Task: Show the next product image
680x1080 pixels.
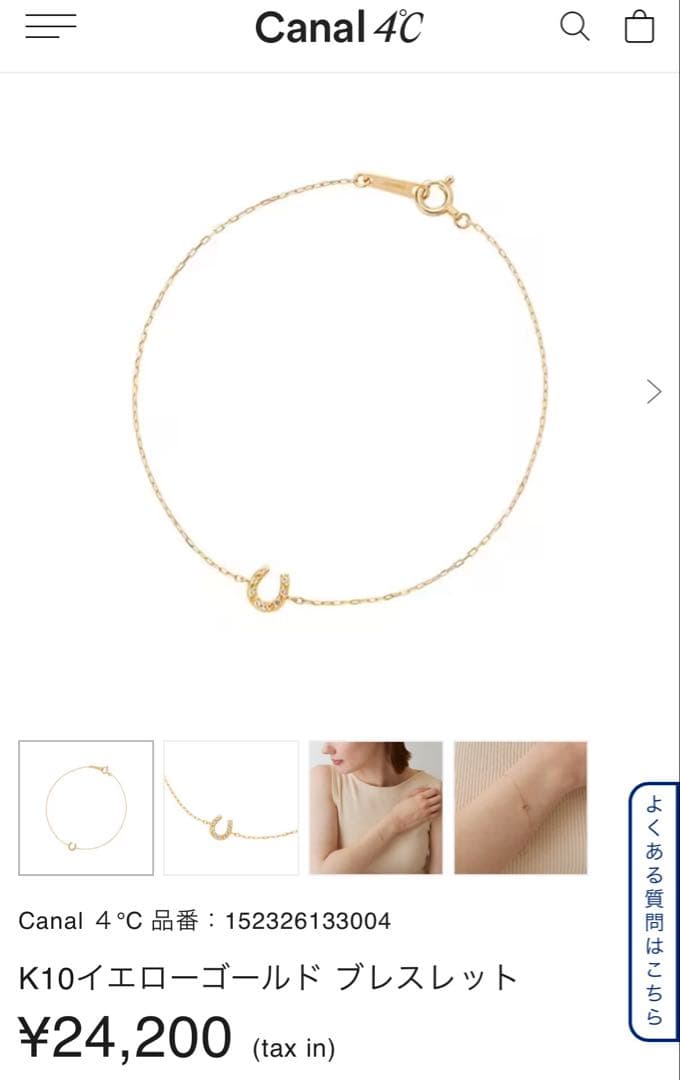Action: pos(654,392)
